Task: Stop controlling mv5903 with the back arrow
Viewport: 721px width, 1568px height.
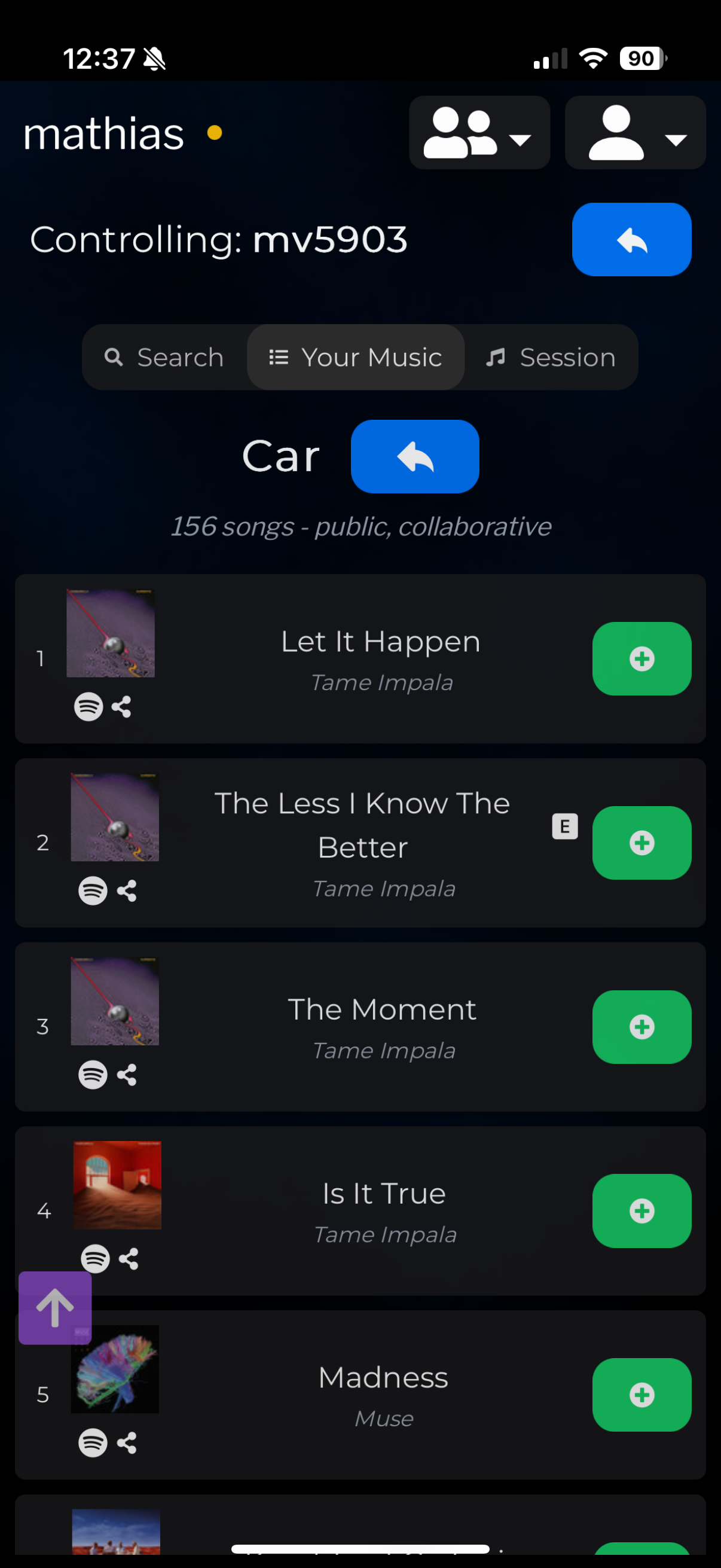Action: click(631, 239)
